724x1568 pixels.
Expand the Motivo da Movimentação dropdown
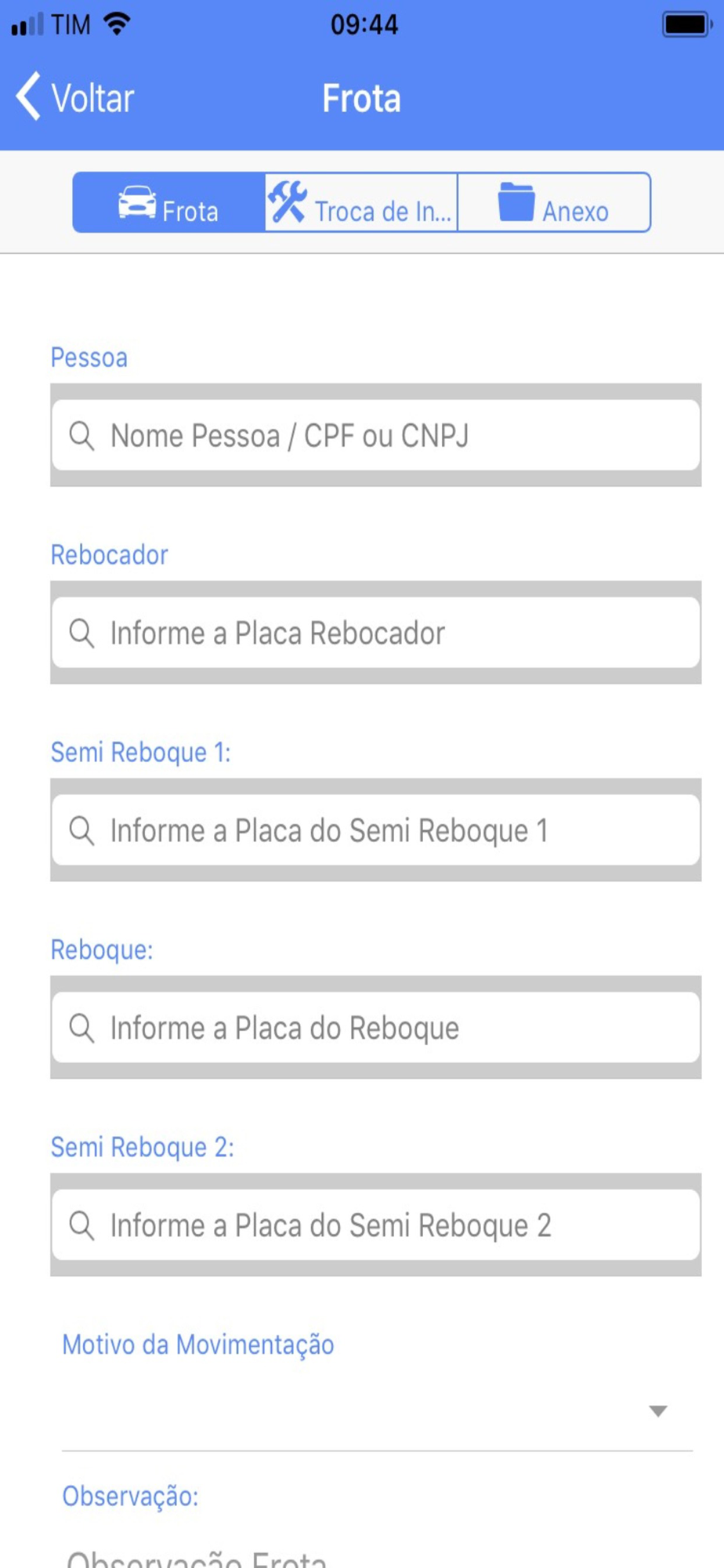tap(377, 1410)
